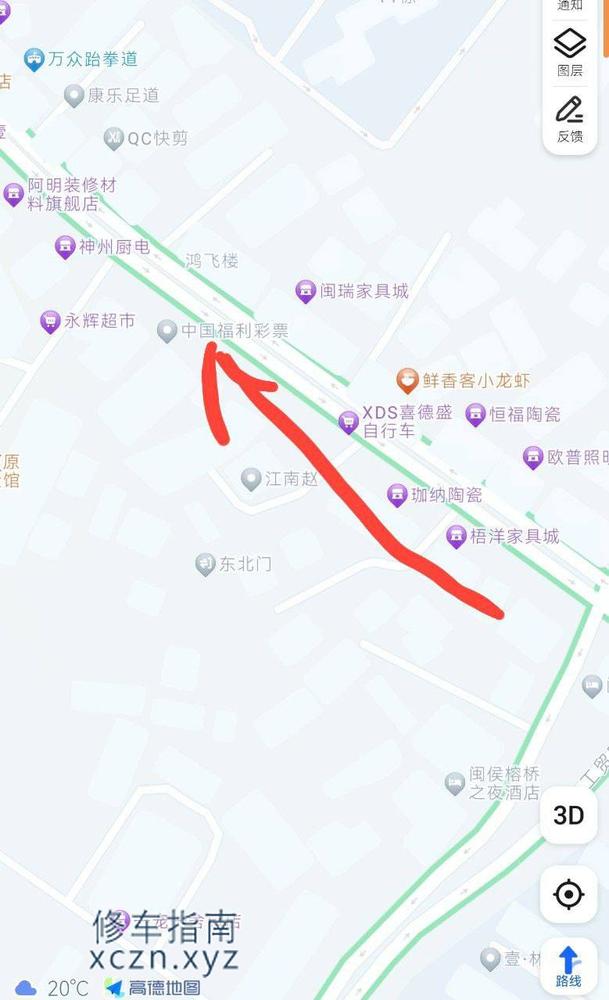Screen dimensions: 609x1000
Task: Switch map to 3D view
Action: point(568,815)
